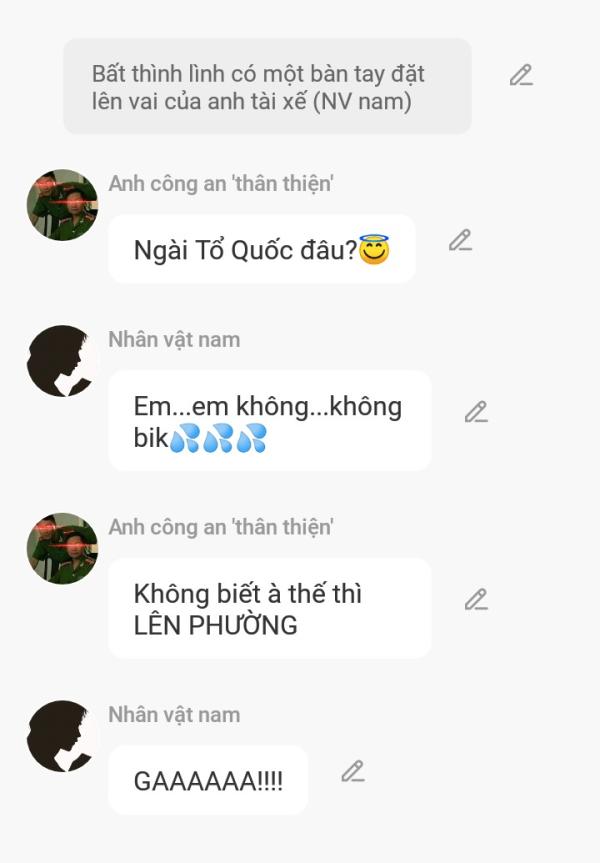Edit the message 'GAAAAAA!!!!'
The image size is (600, 863).
pyautogui.click(x=352, y=771)
